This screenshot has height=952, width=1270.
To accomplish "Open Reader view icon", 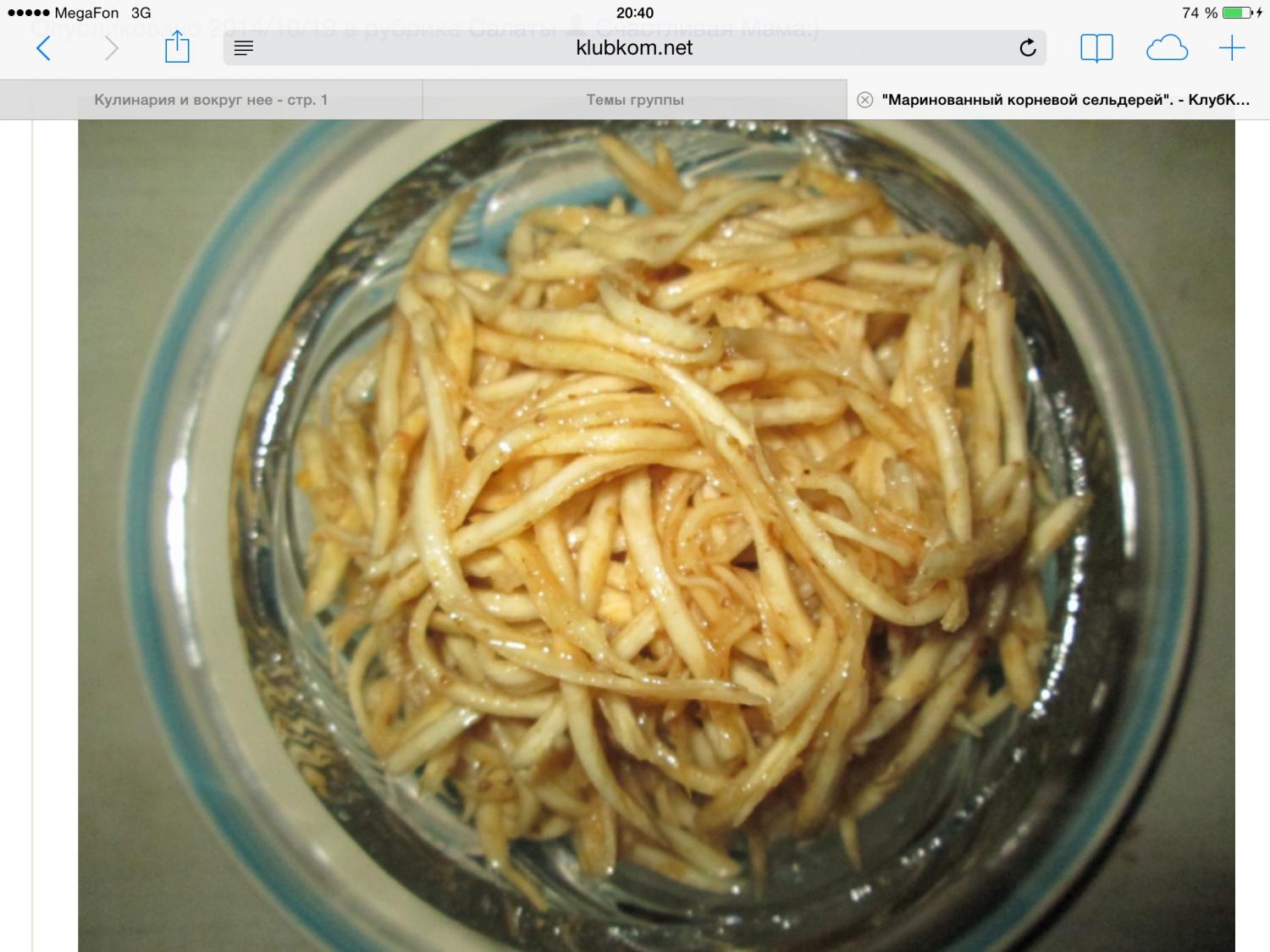I will pos(244,48).
